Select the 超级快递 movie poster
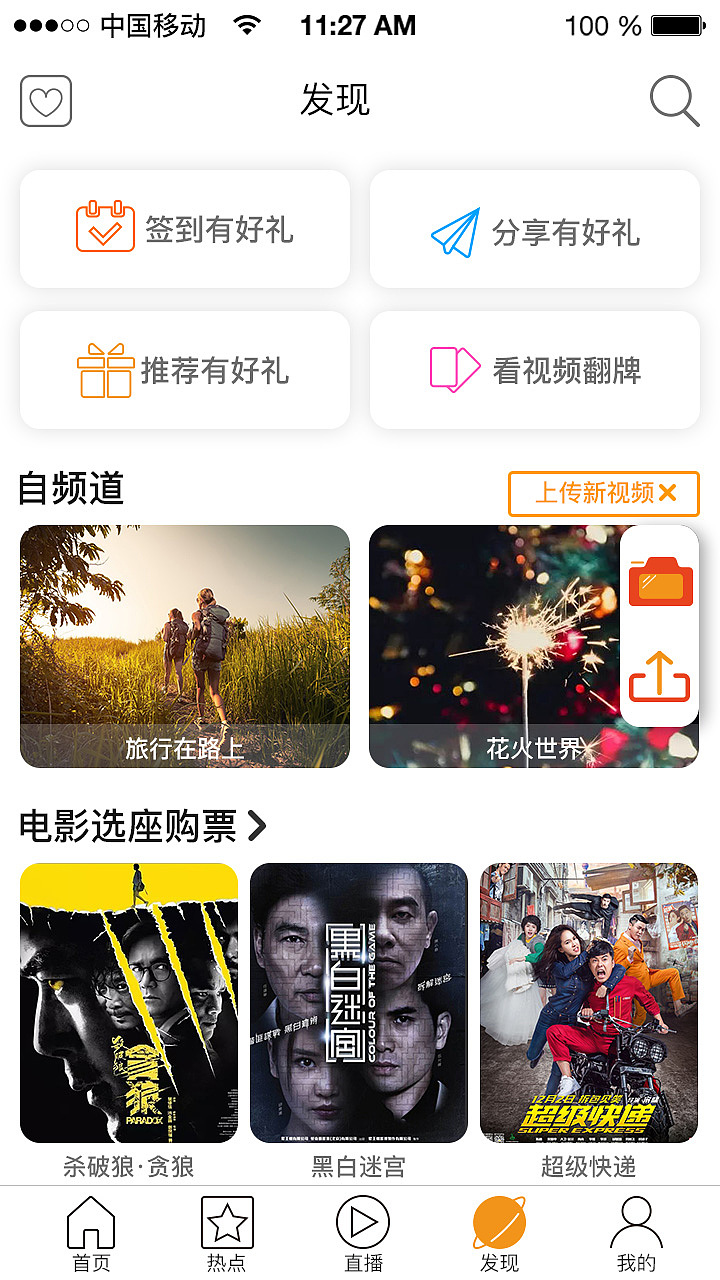 point(589,1002)
